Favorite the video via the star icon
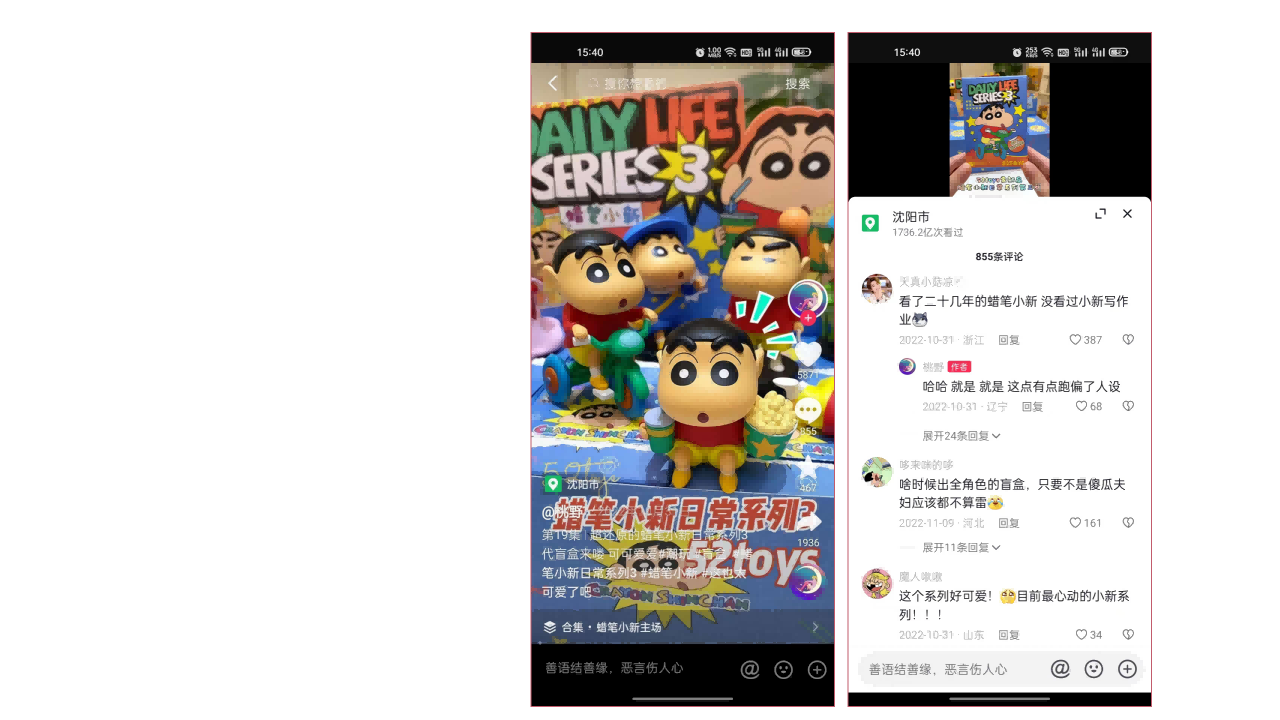This screenshot has height=720, width=1280. click(808, 467)
